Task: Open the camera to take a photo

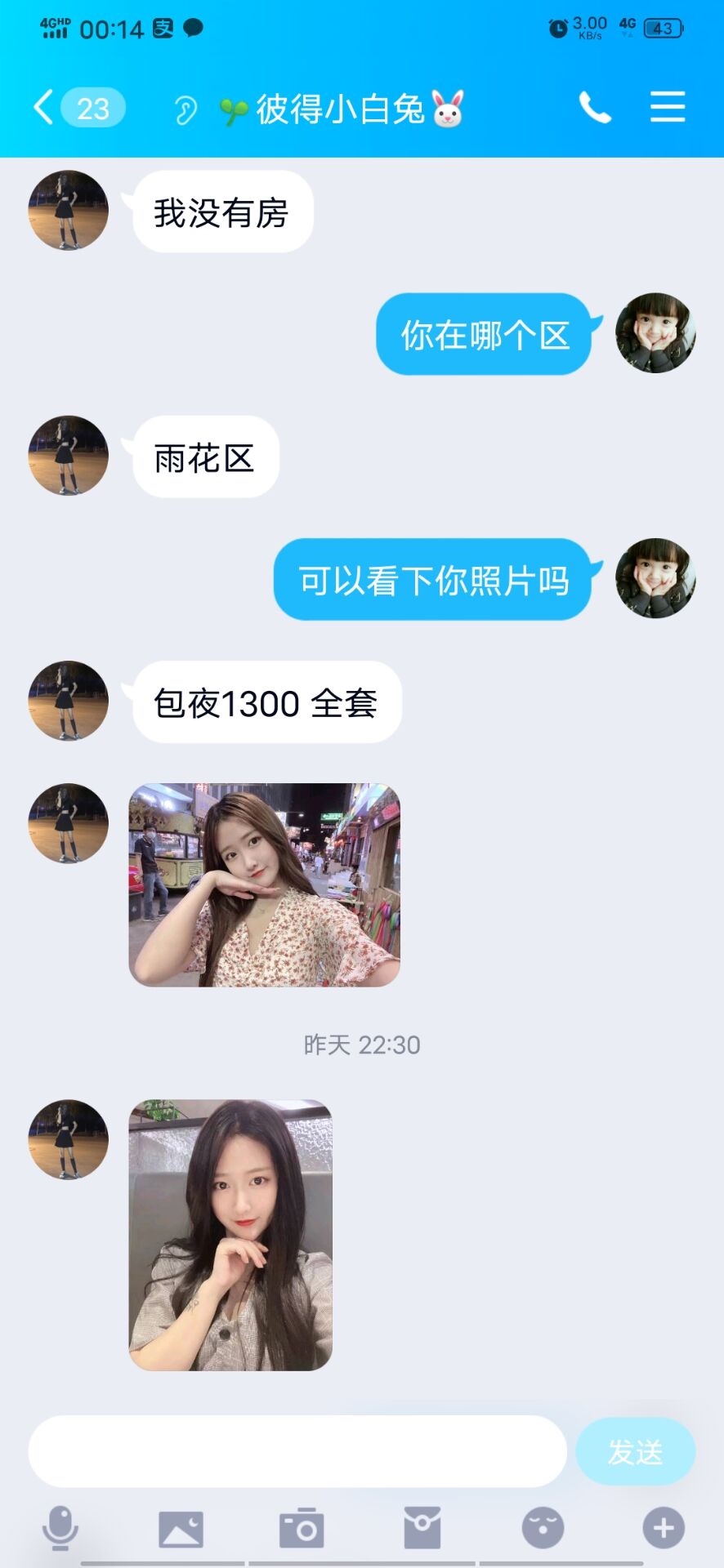Action: 302,1528
